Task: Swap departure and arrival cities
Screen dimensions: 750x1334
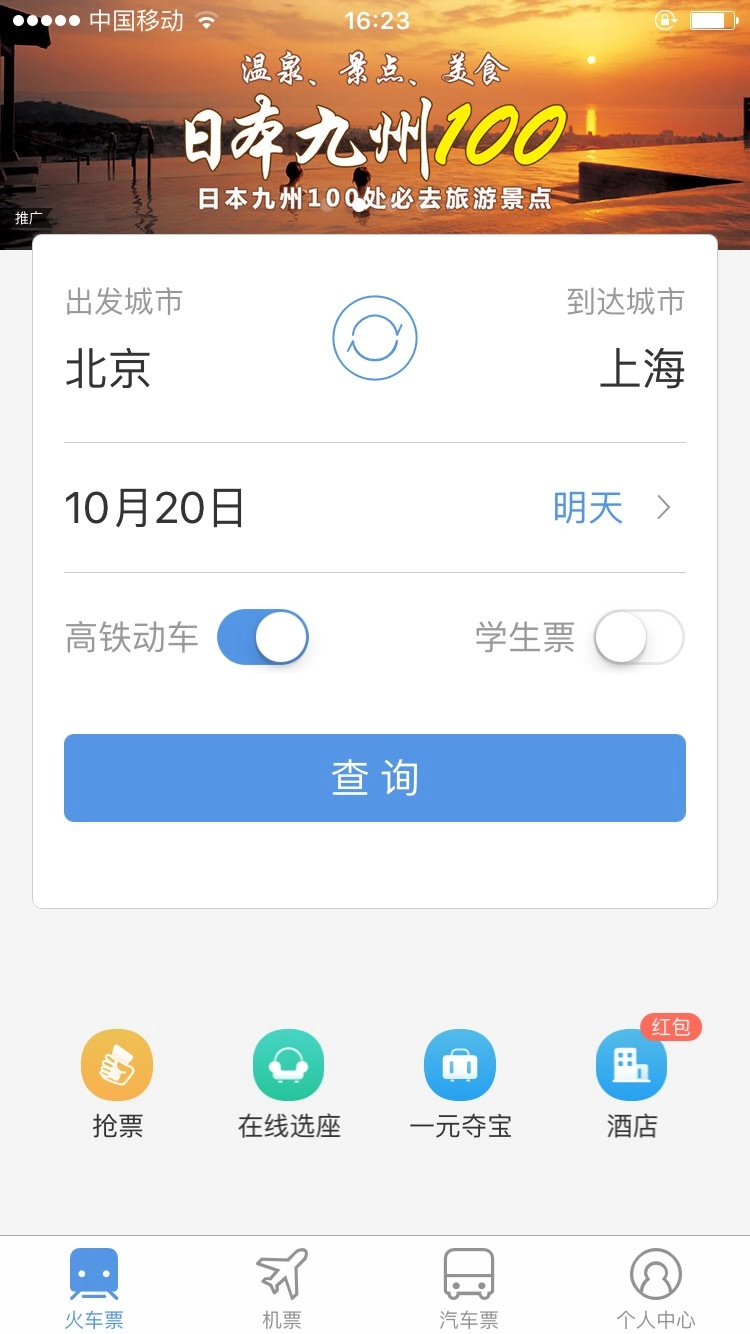Action: click(375, 338)
